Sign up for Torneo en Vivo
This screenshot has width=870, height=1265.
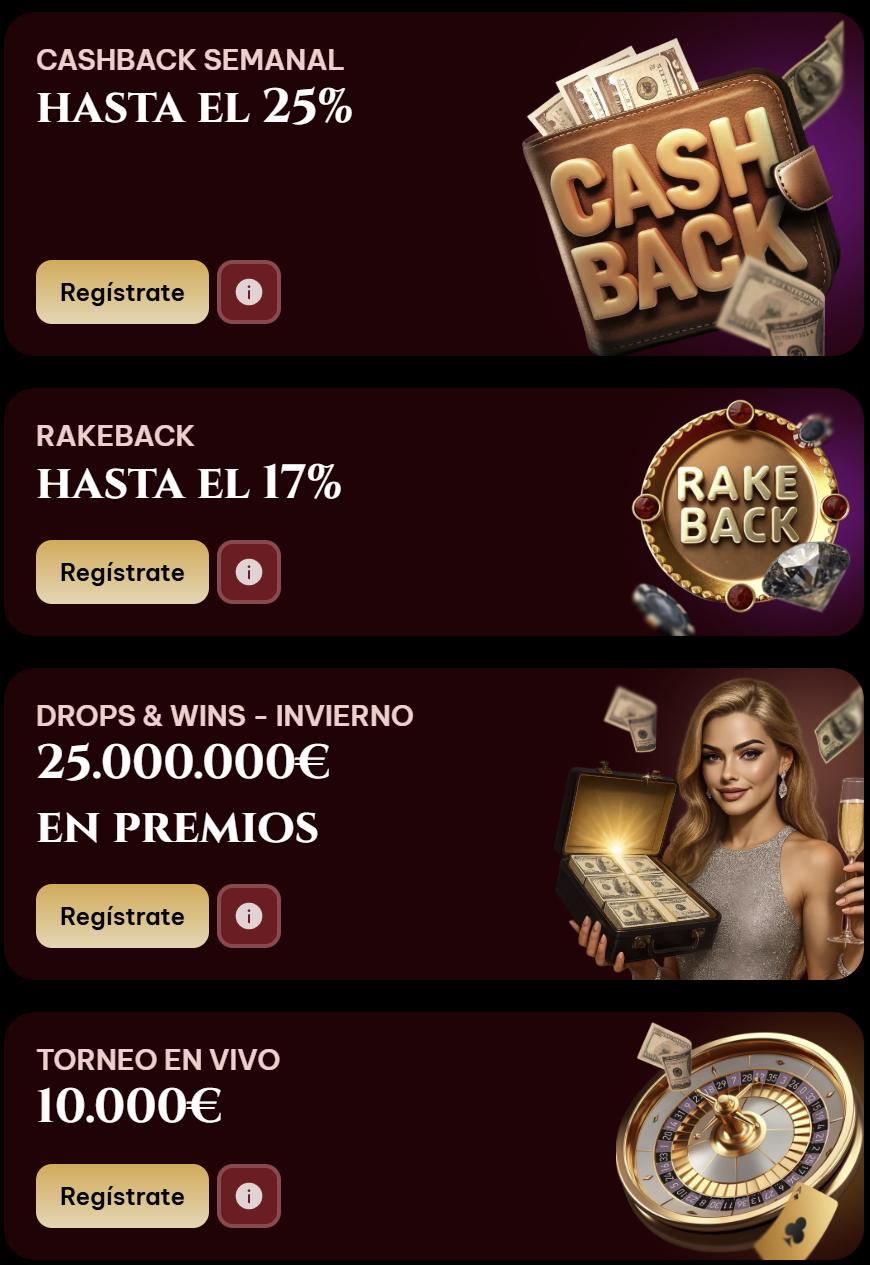click(x=122, y=1196)
